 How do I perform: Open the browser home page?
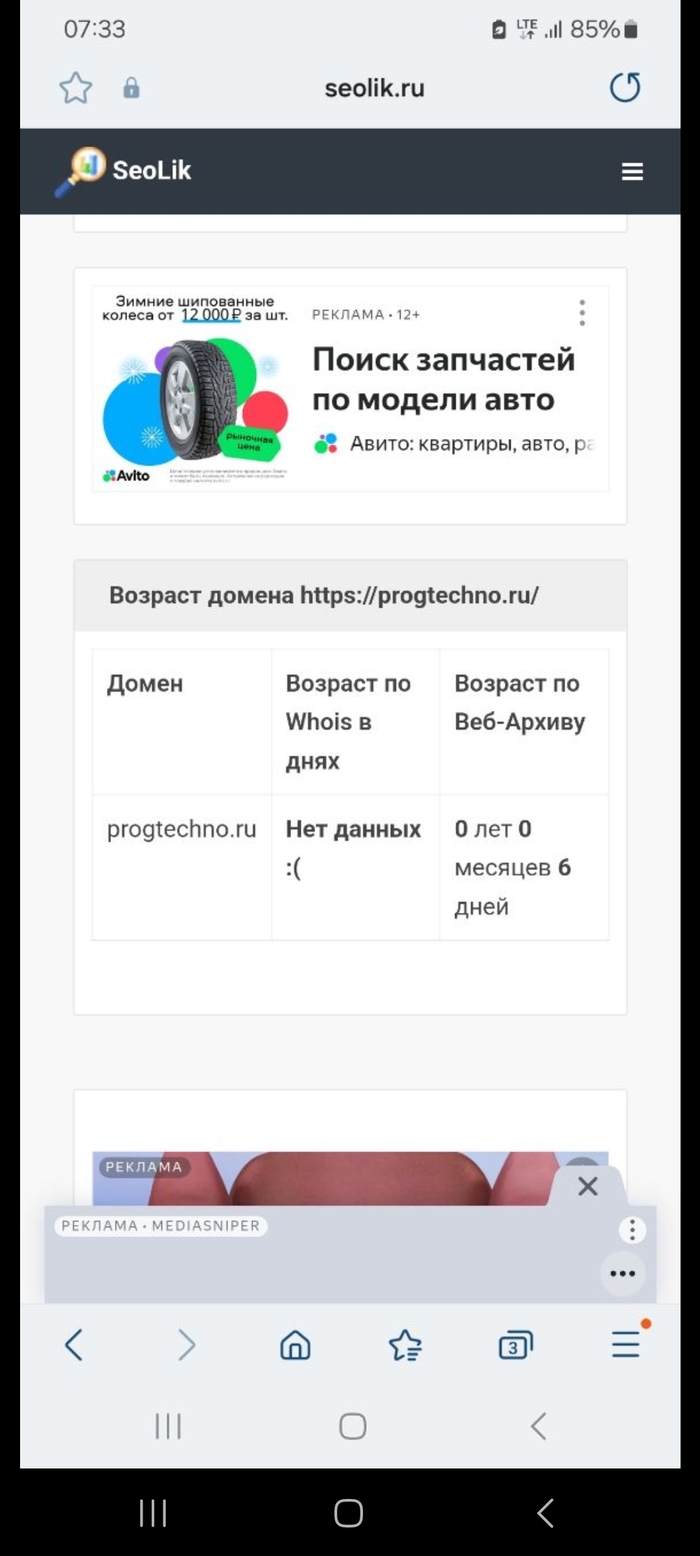point(295,1346)
